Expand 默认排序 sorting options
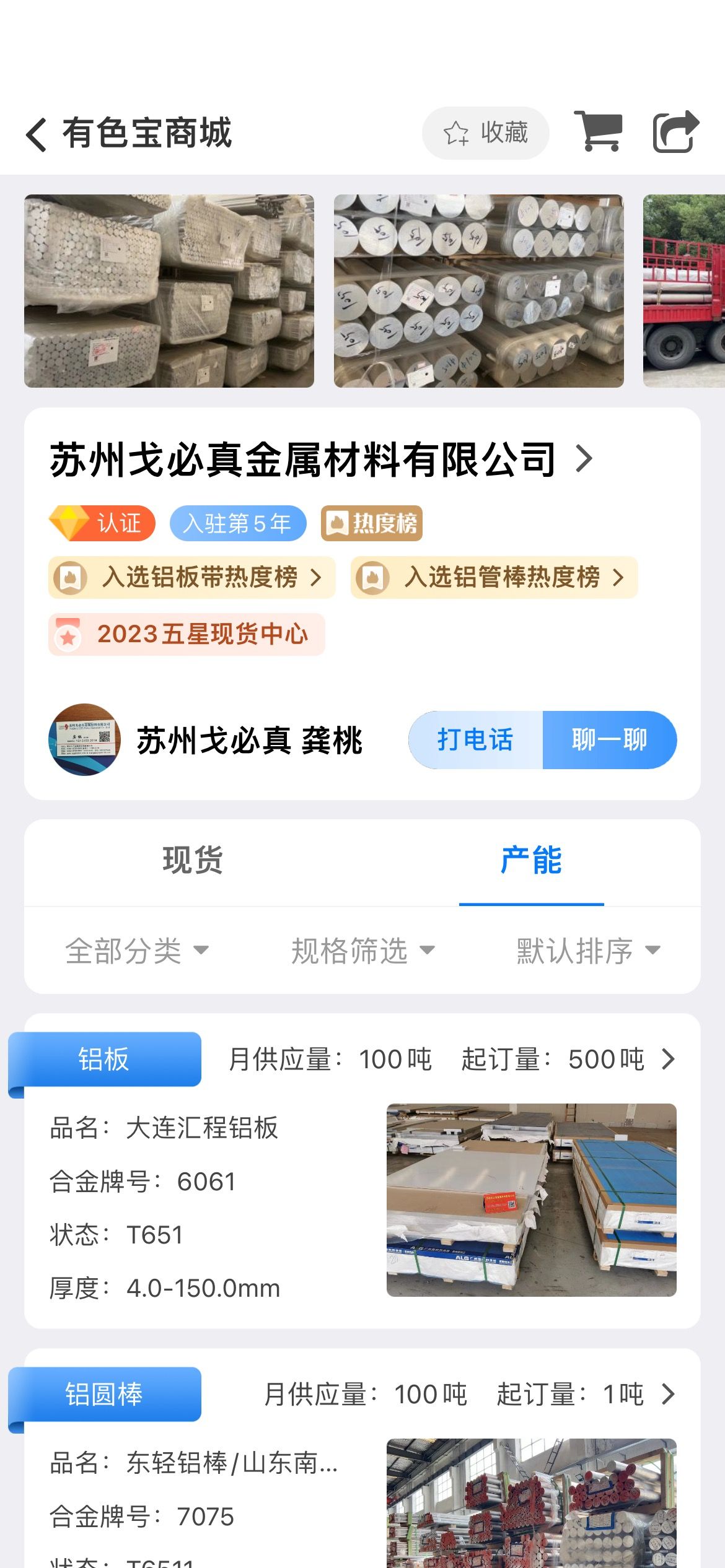The height and width of the screenshot is (1568, 725). point(588,951)
